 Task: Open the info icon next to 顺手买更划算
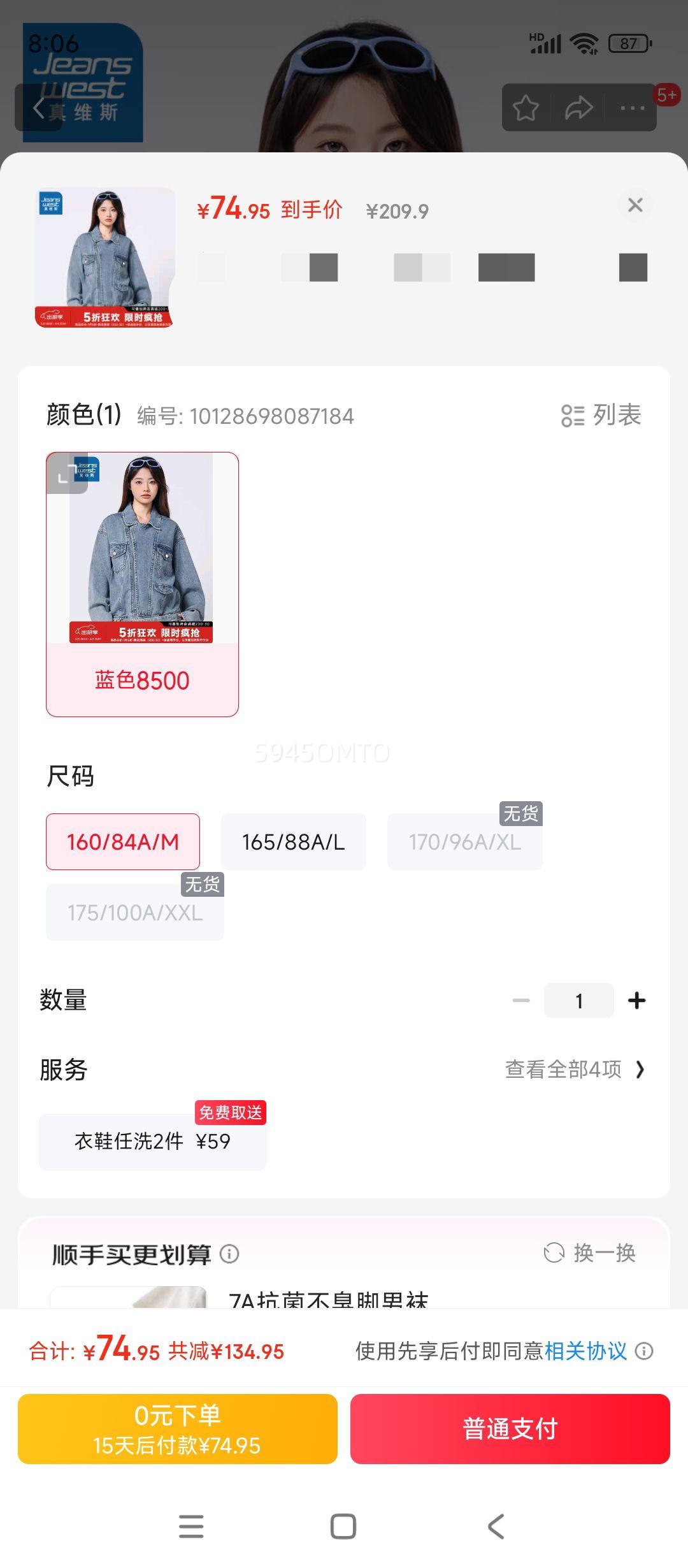pyautogui.click(x=228, y=1253)
